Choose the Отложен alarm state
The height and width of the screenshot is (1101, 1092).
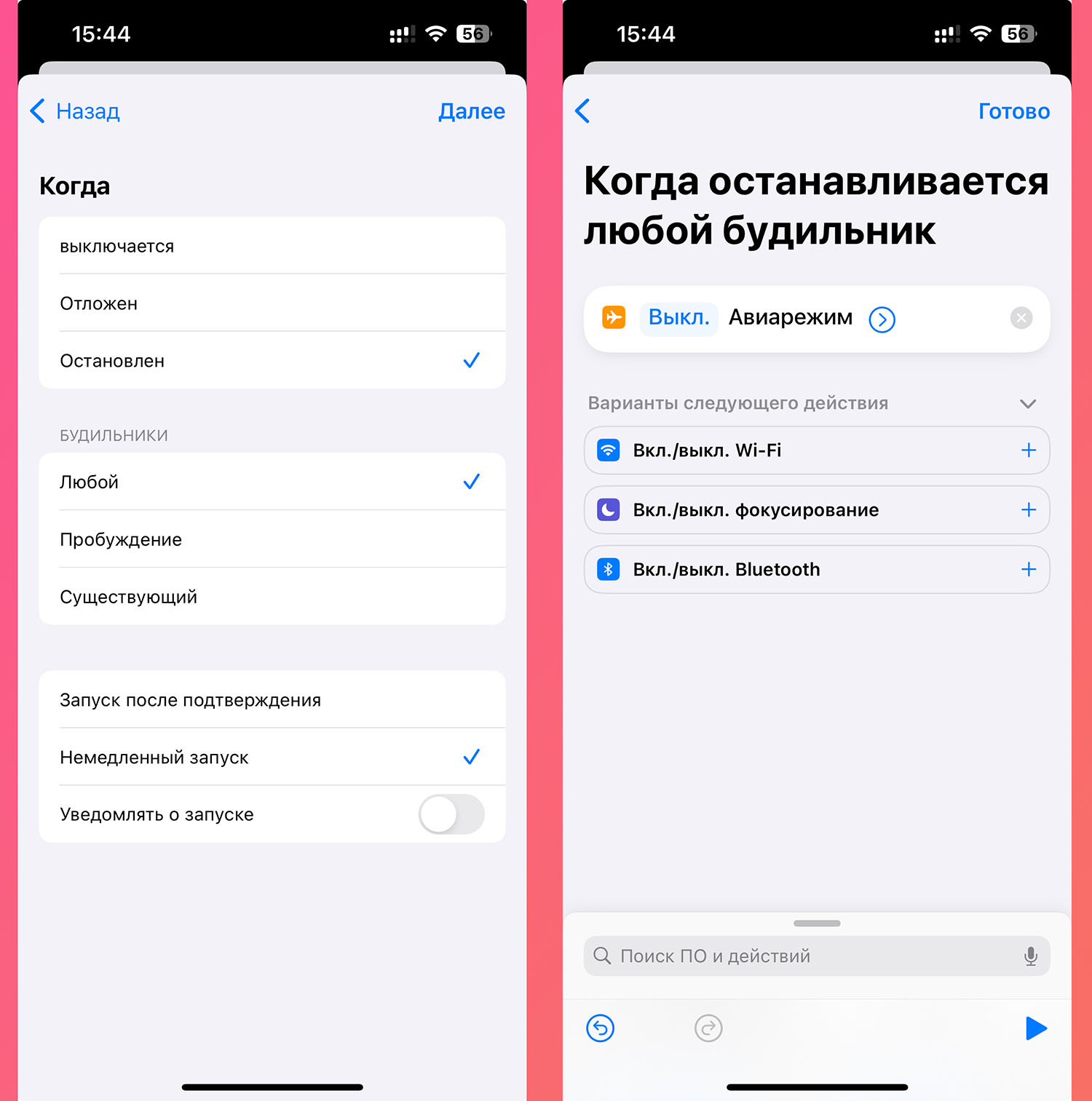click(x=272, y=303)
